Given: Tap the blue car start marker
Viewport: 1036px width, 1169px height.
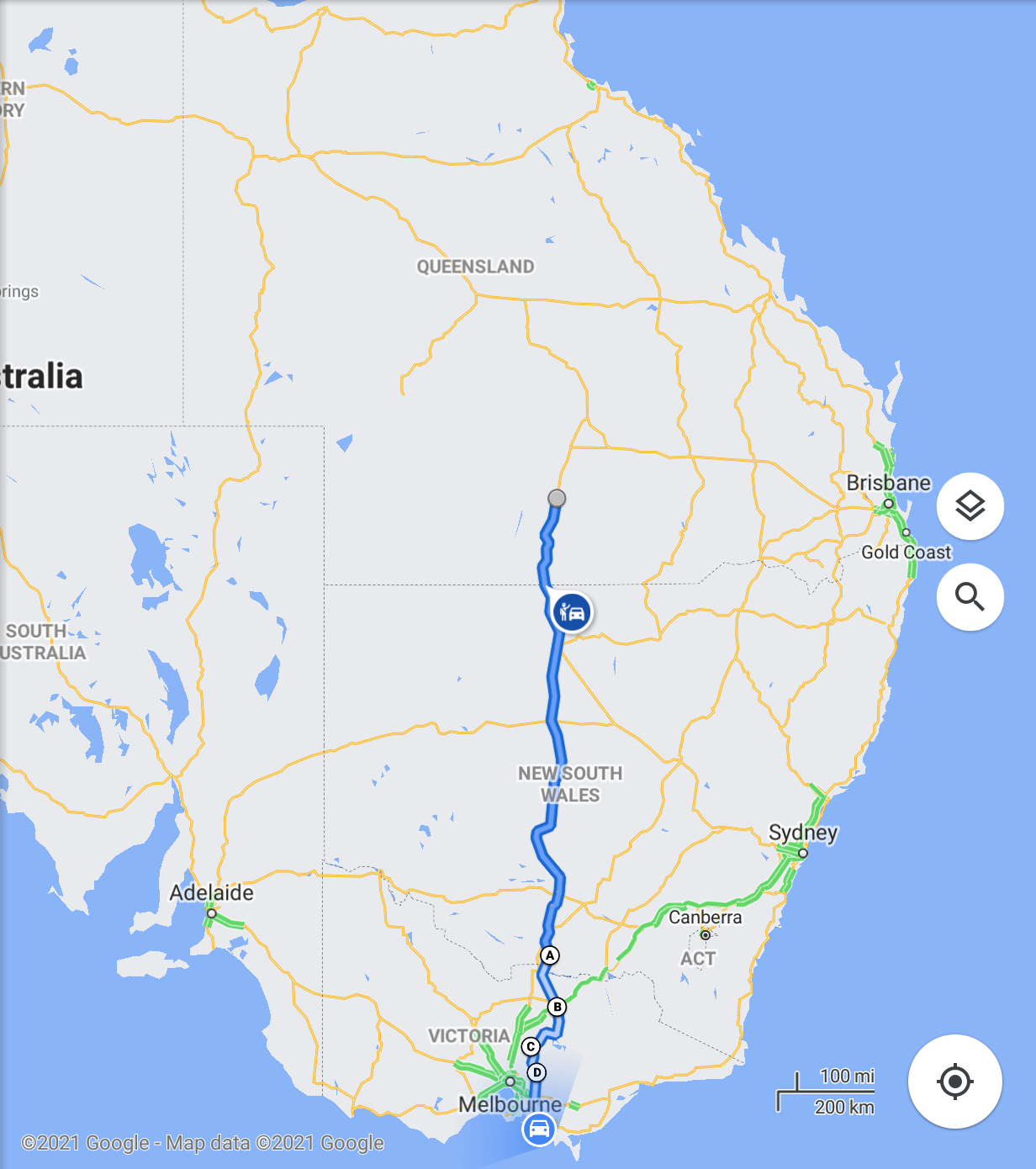Looking at the screenshot, I should pos(539,1129).
